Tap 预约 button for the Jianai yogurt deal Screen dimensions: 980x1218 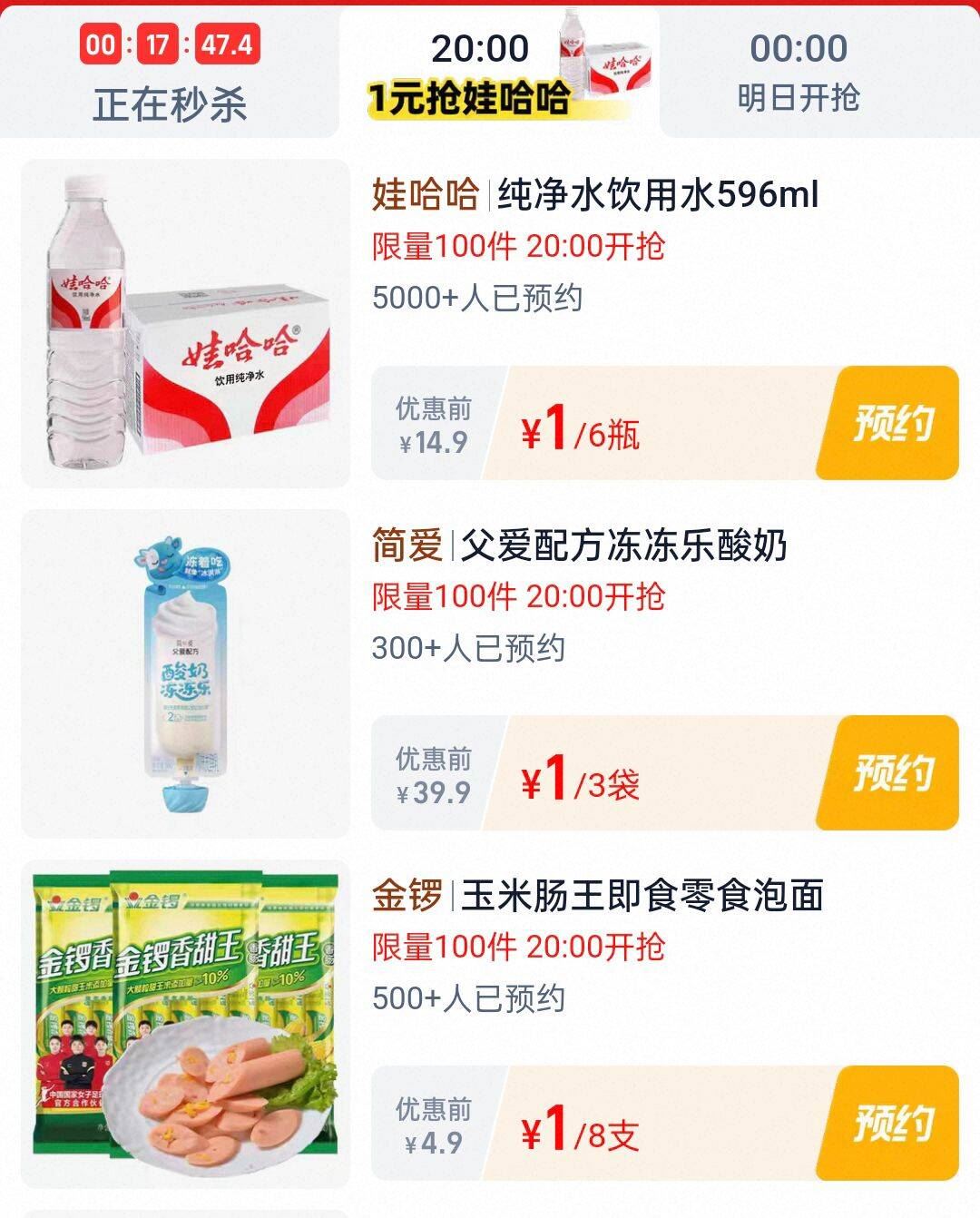(891, 774)
